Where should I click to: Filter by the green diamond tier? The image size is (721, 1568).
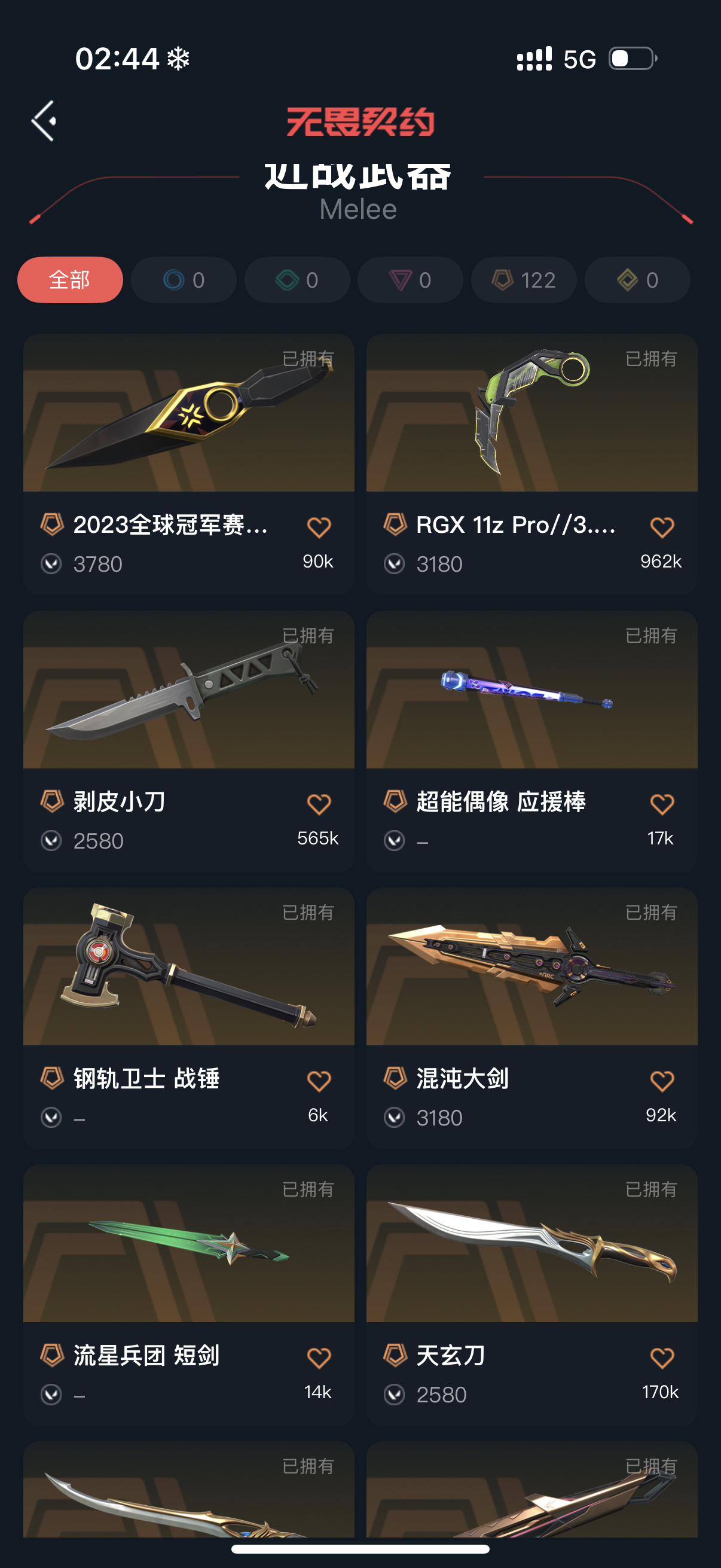tap(297, 280)
